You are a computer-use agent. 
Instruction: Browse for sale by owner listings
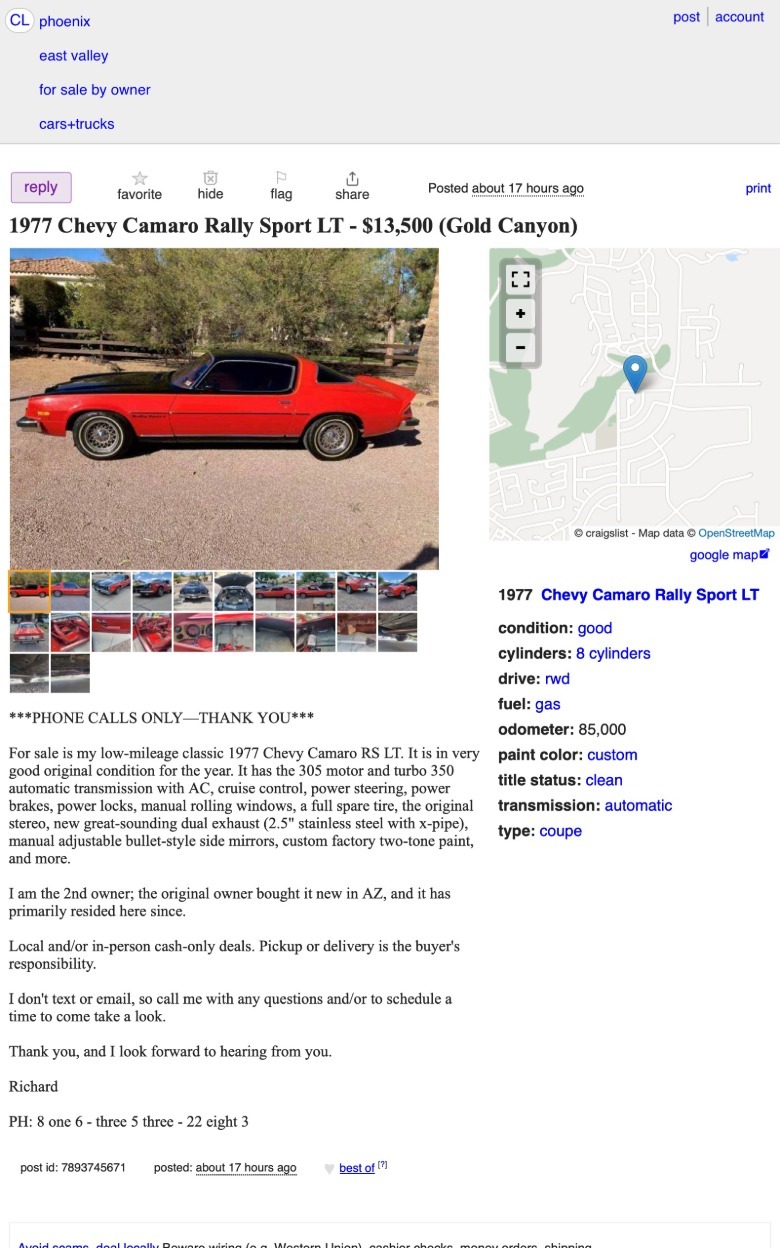coord(95,90)
